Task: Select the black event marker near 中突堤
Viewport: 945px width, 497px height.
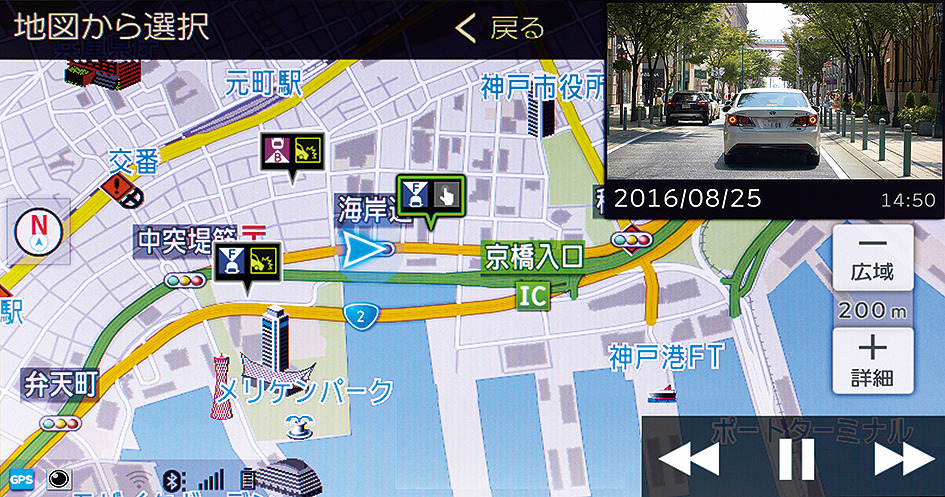Action: (x=248, y=262)
